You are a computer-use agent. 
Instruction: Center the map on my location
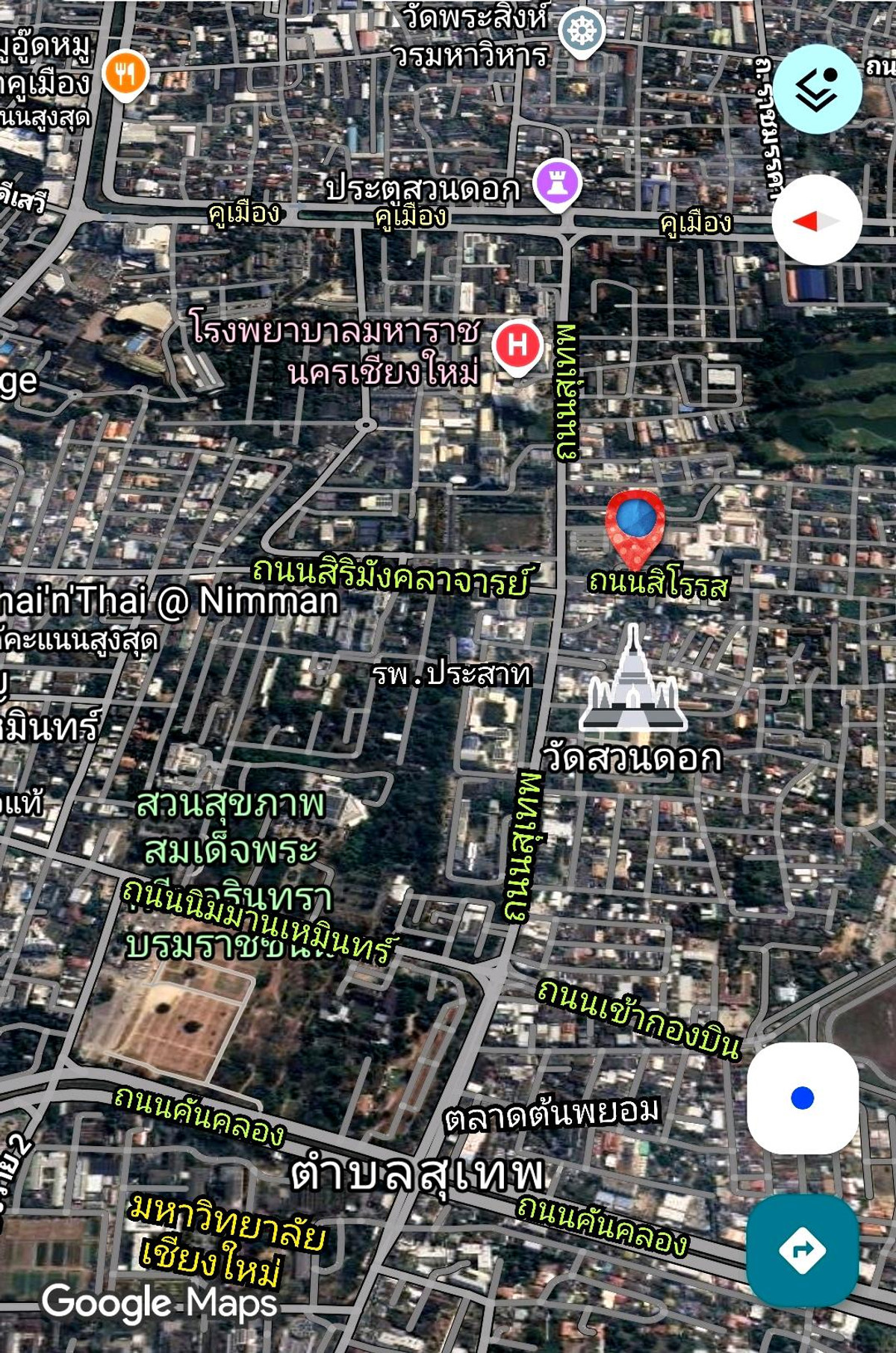(x=803, y=1098)
